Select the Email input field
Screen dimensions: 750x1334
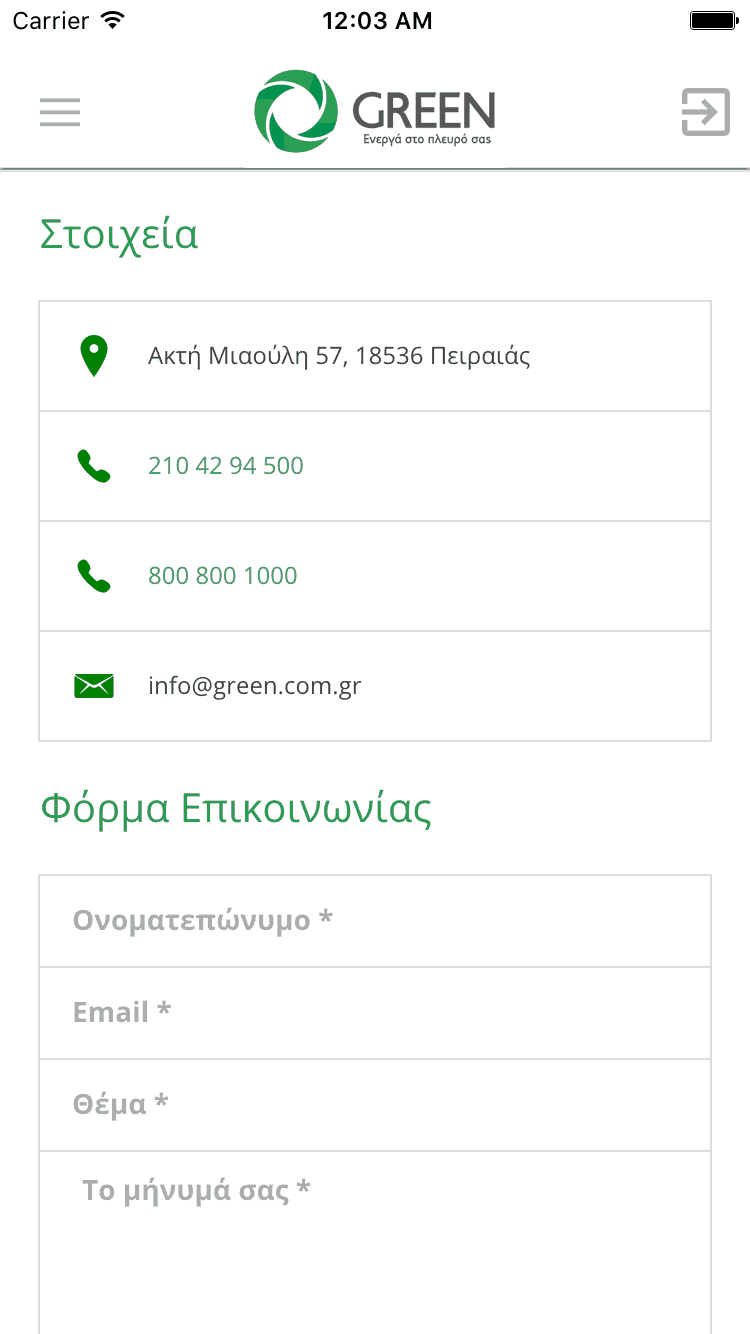pyautogui.click(x=375, y=1013)
